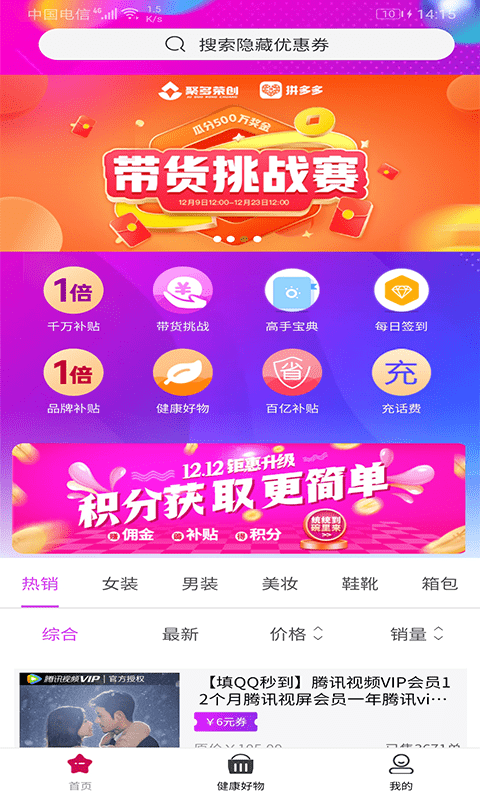480x800 pixels.
Task: Open the 腾讯视频VIP会员 product card
Action: click(x=240, y=709)
